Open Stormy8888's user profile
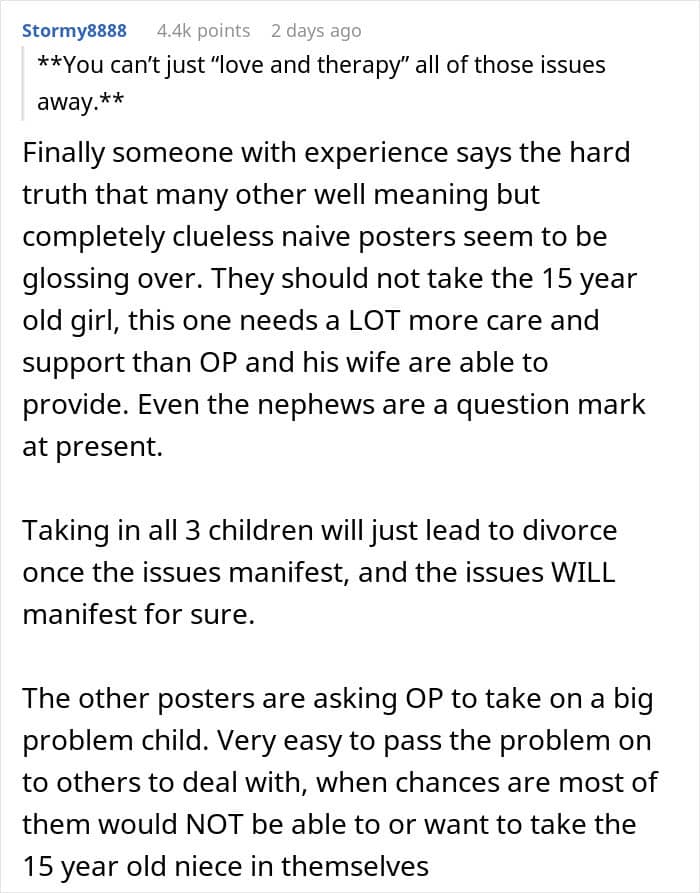Viewport: 700px width, 893px height. [x=74, y=31]
